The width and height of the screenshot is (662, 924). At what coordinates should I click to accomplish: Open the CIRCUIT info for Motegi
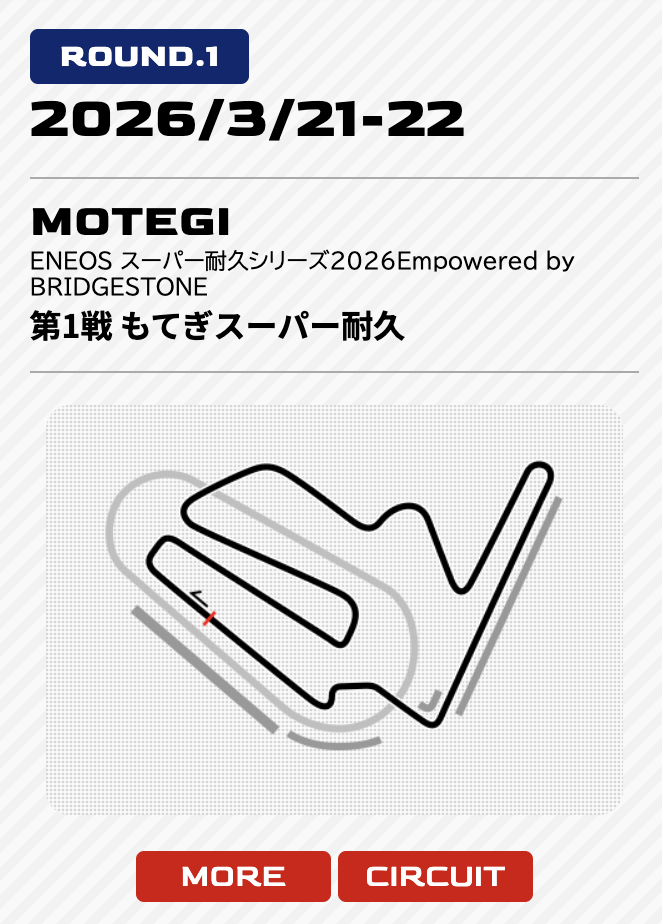(x=435, y=876)
